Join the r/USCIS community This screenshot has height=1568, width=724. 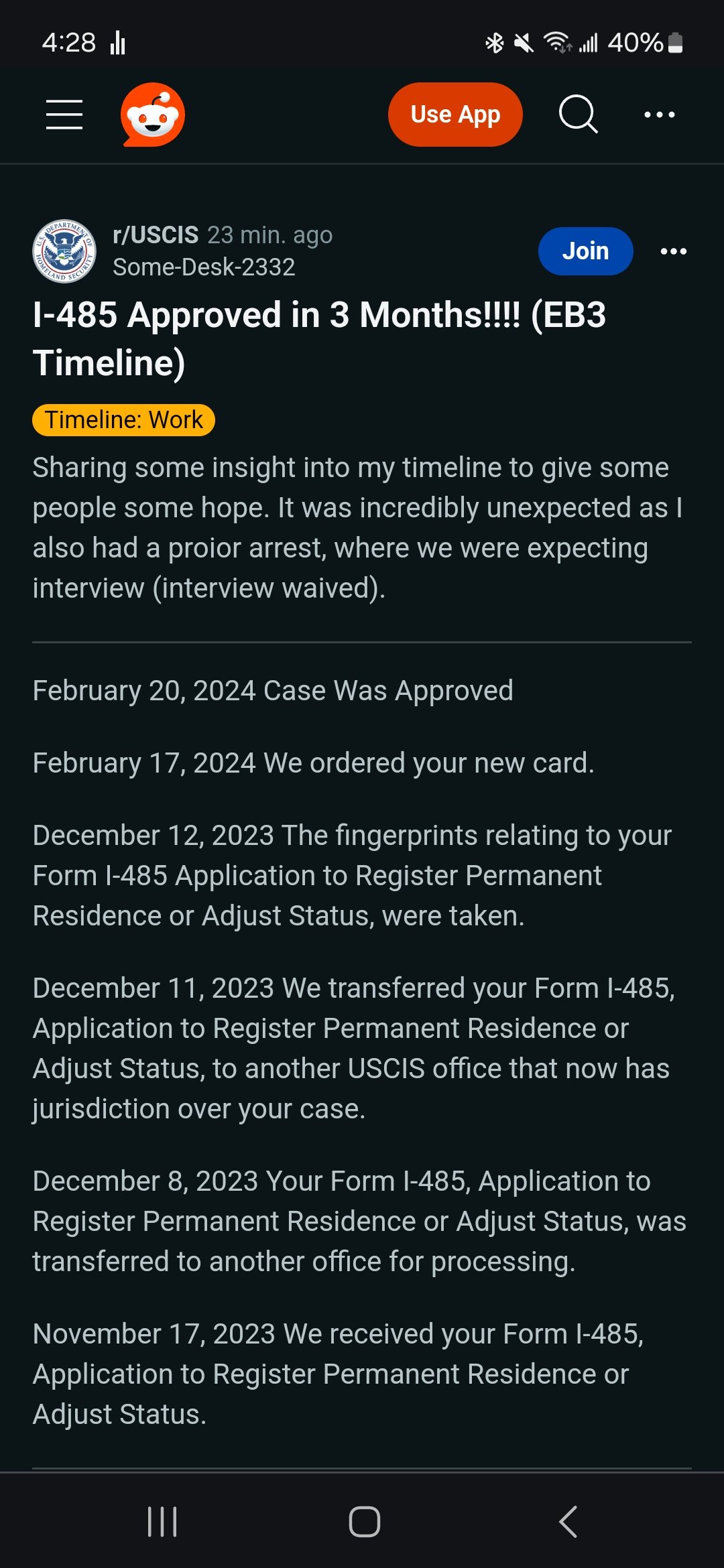coord(586,251)
